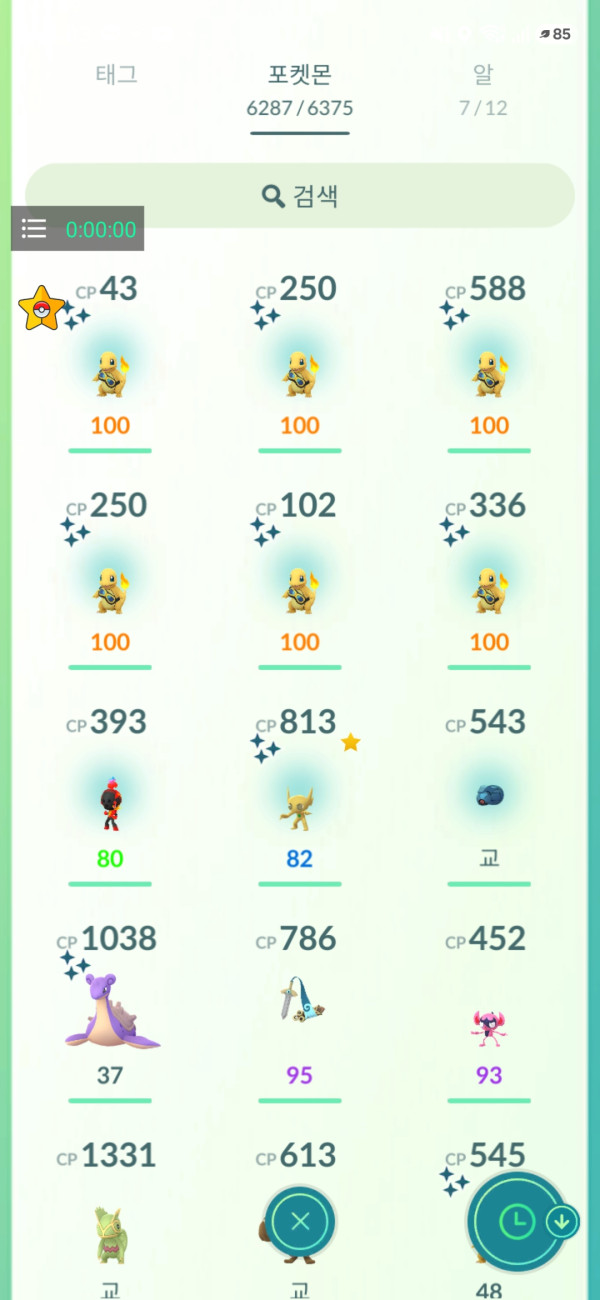The image size is (600, 1300).
Task: Switch to the 태그 tab
Action: click(x=116, y=74)
